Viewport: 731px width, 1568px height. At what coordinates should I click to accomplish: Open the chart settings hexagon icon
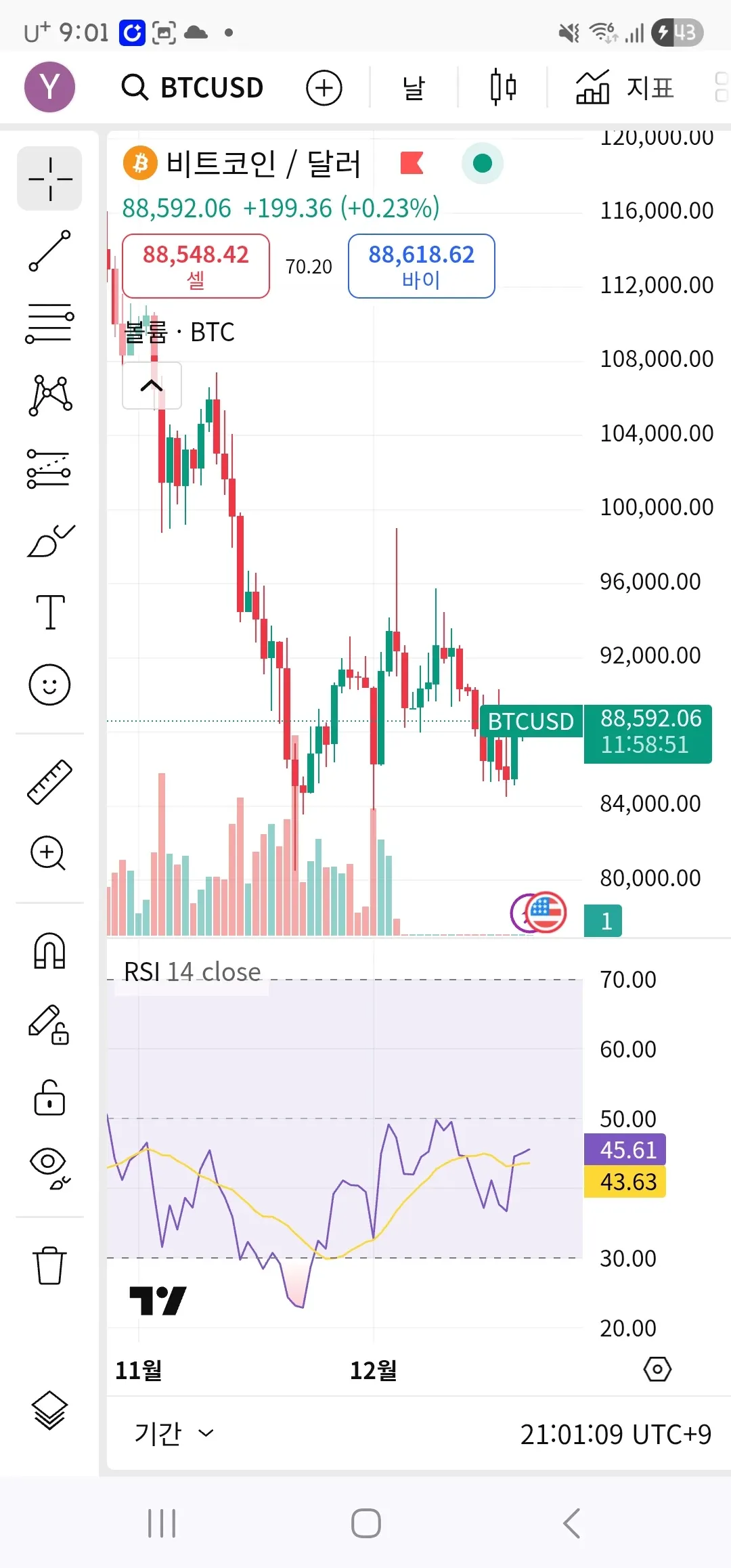(x=657, y=1369)
